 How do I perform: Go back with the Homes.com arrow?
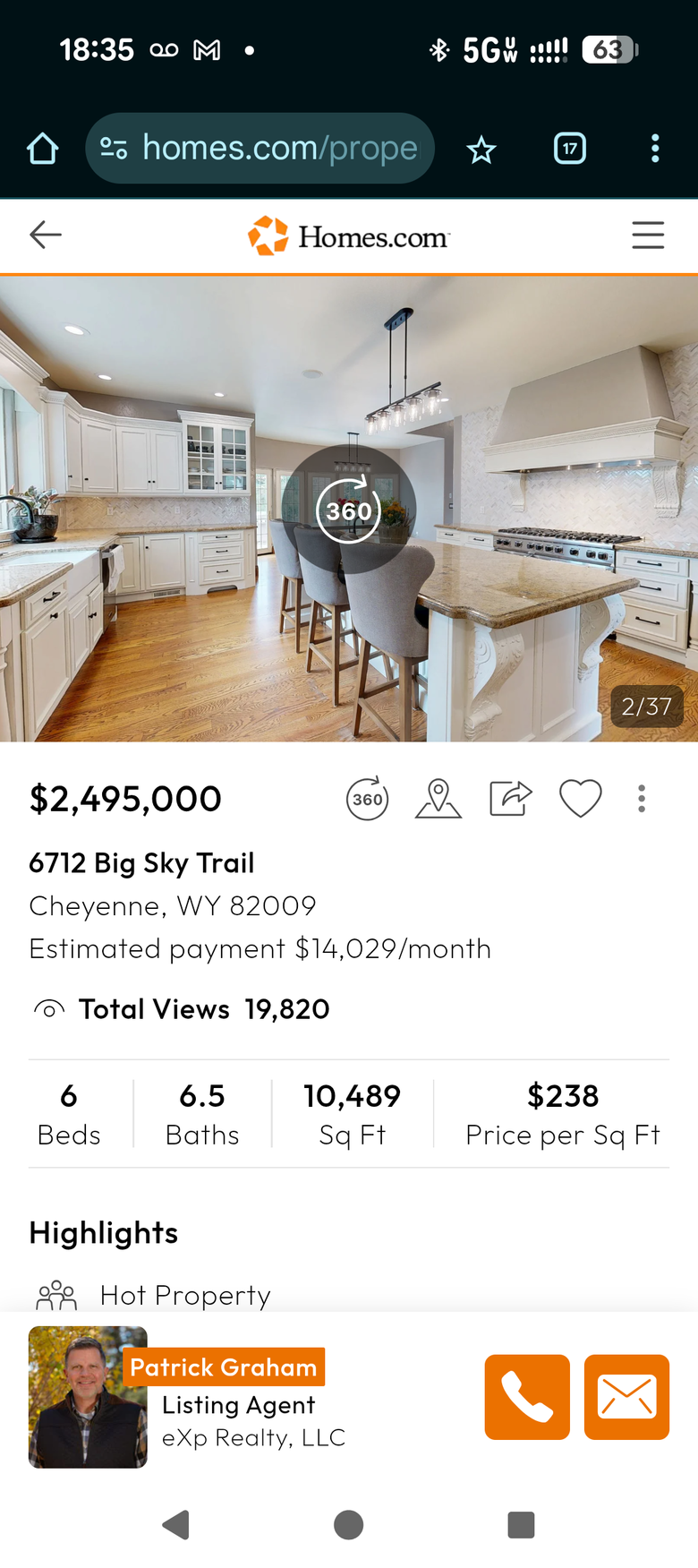click(x=46, y=235)
